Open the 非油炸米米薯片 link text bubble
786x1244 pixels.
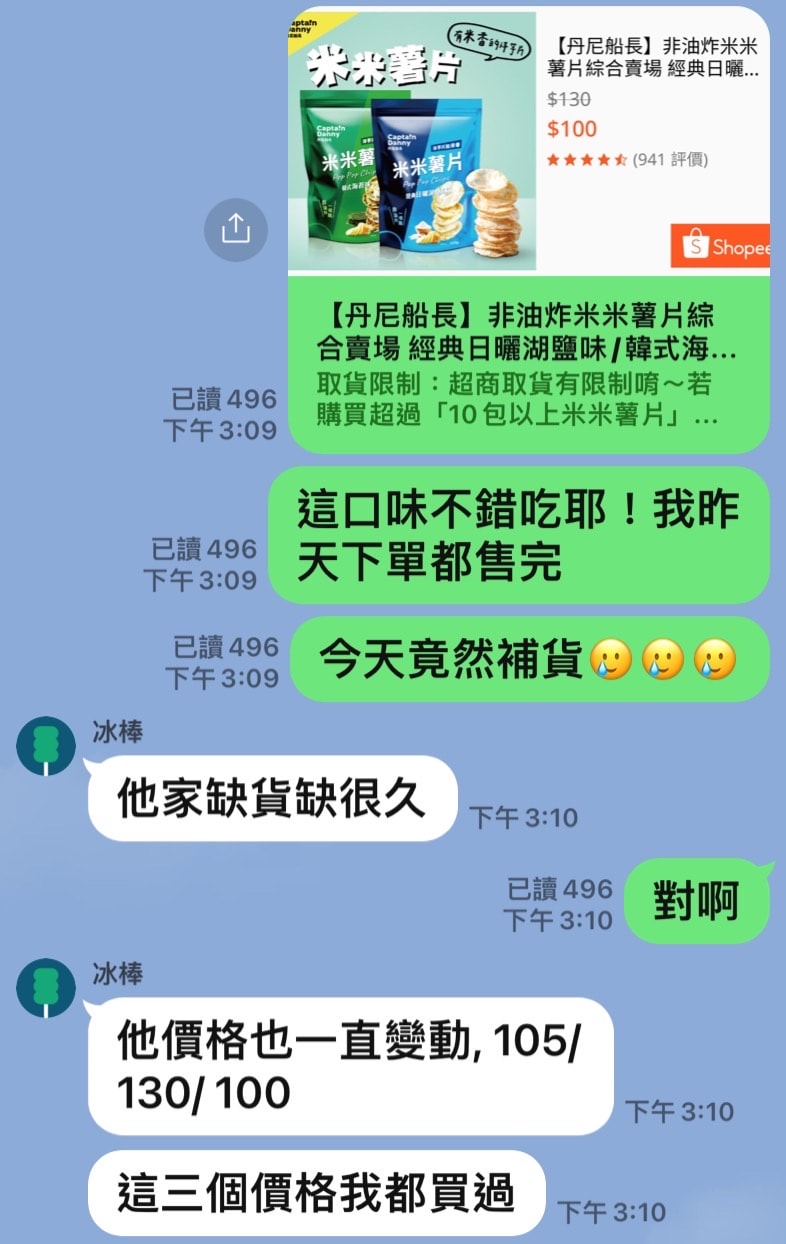(x=528, y=363)
